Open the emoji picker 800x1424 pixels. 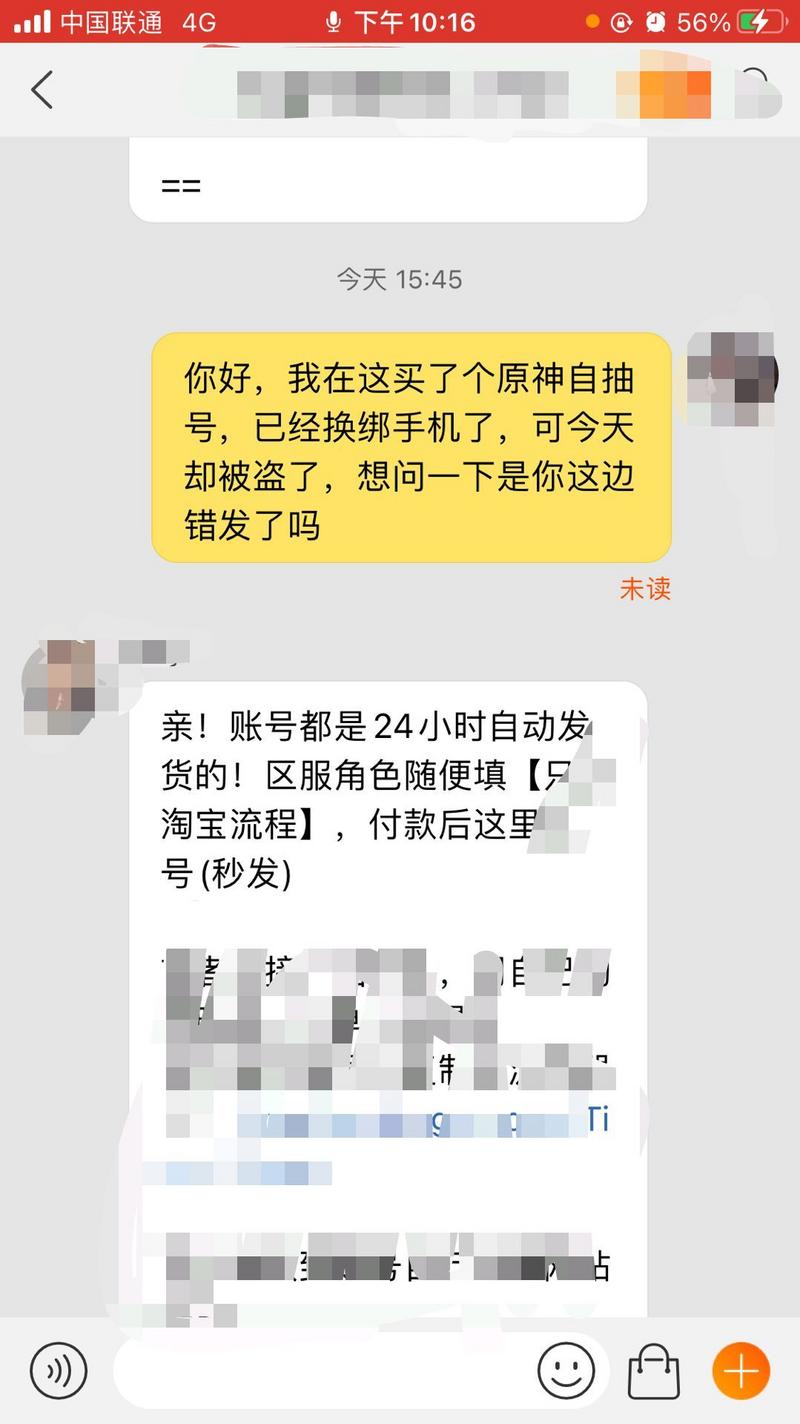click(566, 1369)
